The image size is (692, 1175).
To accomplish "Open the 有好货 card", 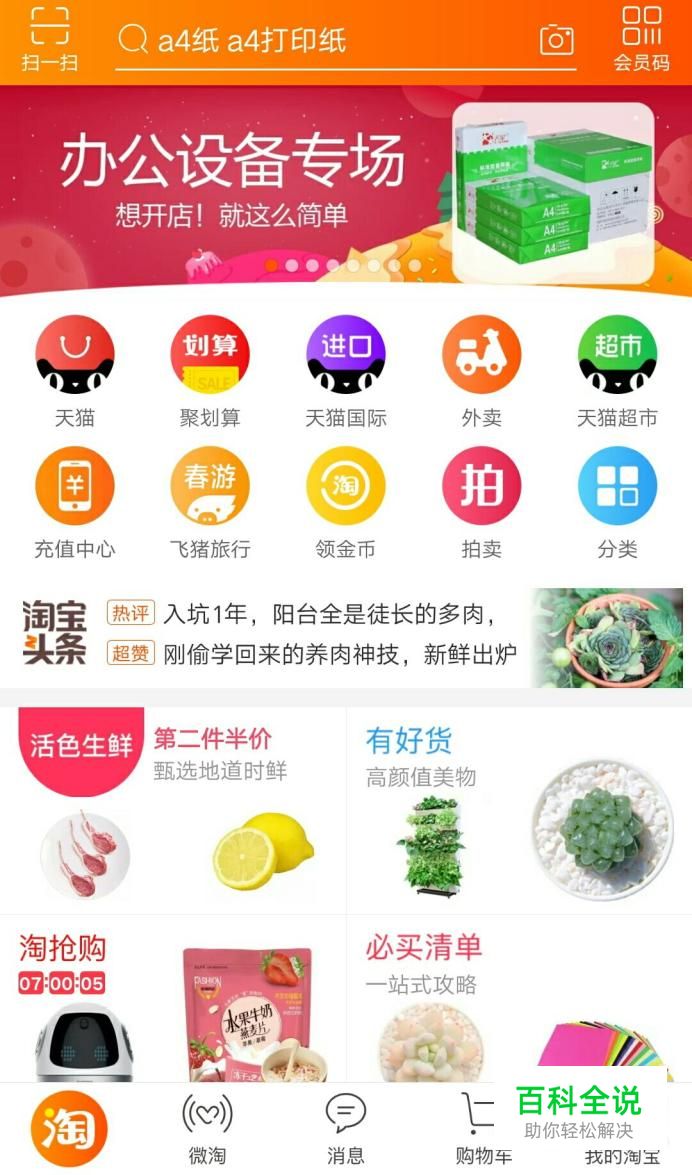I will coord(520,809).
